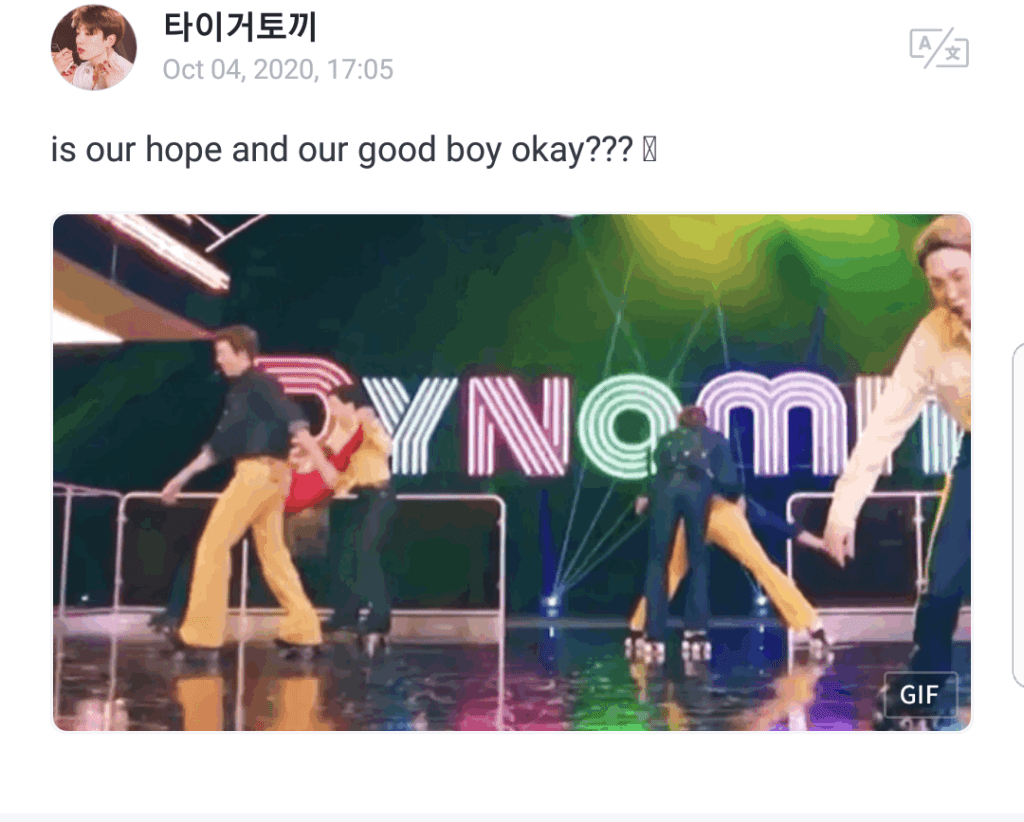Screen dimensions: 1024x822
Task: Tap the username 타이거토끼
Action: tap(240, 28)
